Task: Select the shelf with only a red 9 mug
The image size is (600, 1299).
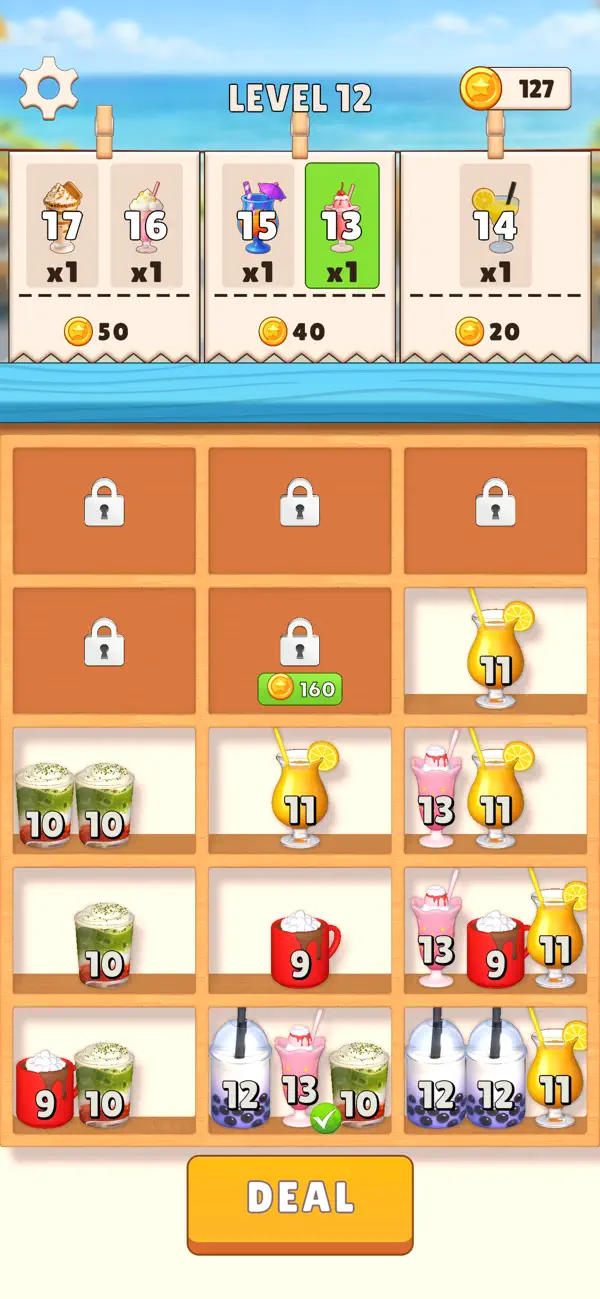Action: pyautogui.click(x=300, y=931)
